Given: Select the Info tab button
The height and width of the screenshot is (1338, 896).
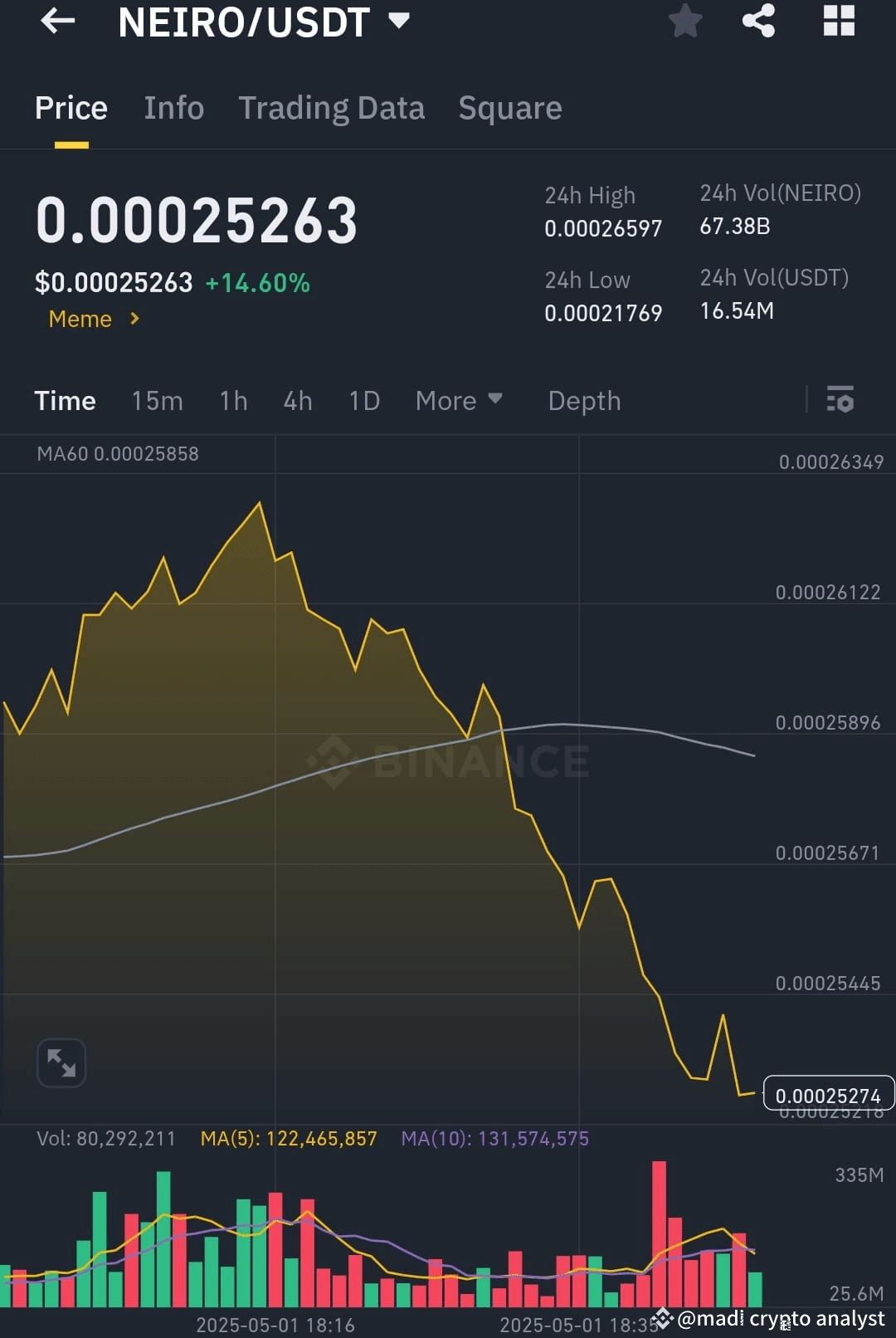Looking at the screenshot, I should click(174, 107).
